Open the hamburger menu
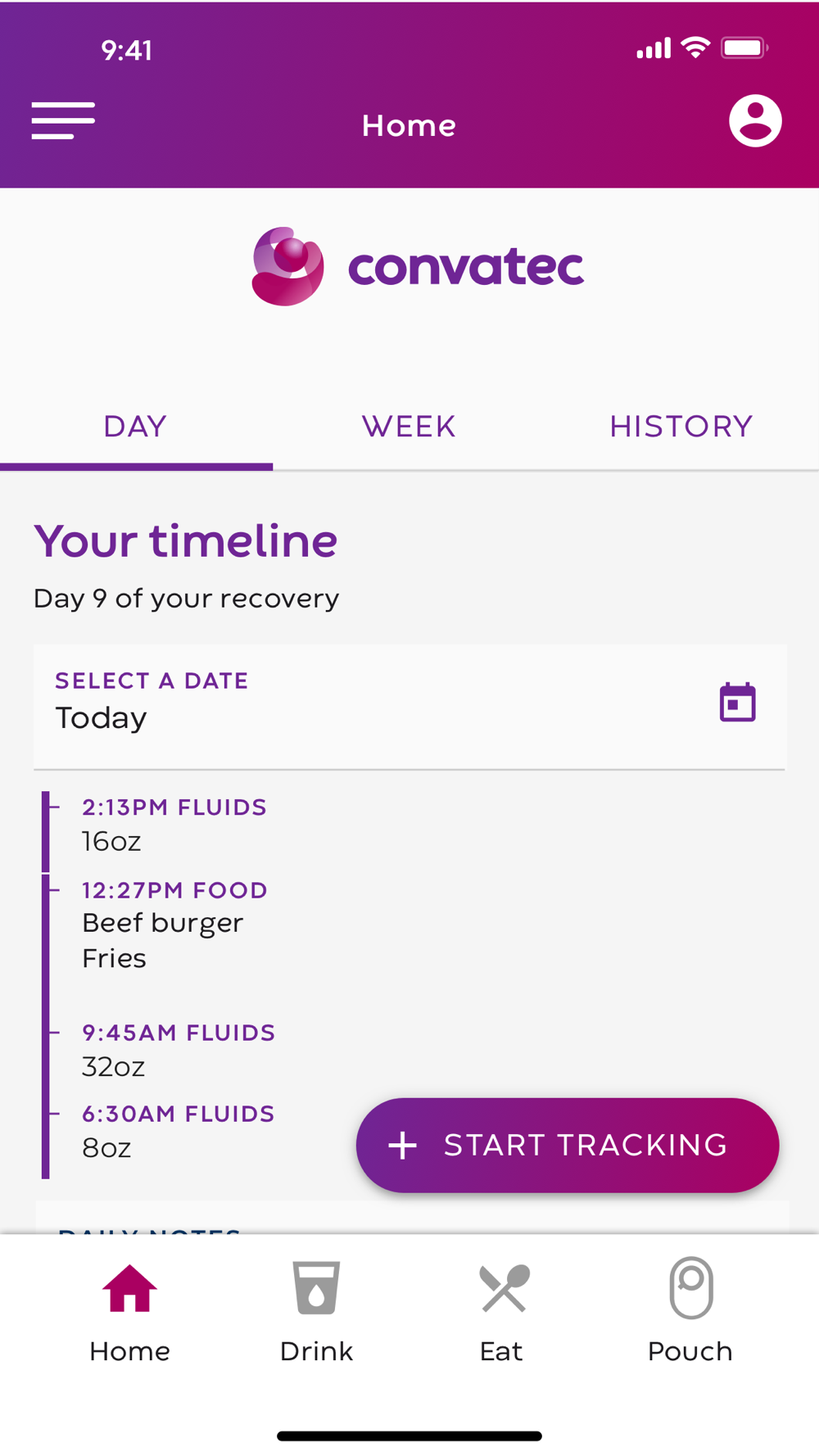The image size is (819, 1456). (63, 121)
